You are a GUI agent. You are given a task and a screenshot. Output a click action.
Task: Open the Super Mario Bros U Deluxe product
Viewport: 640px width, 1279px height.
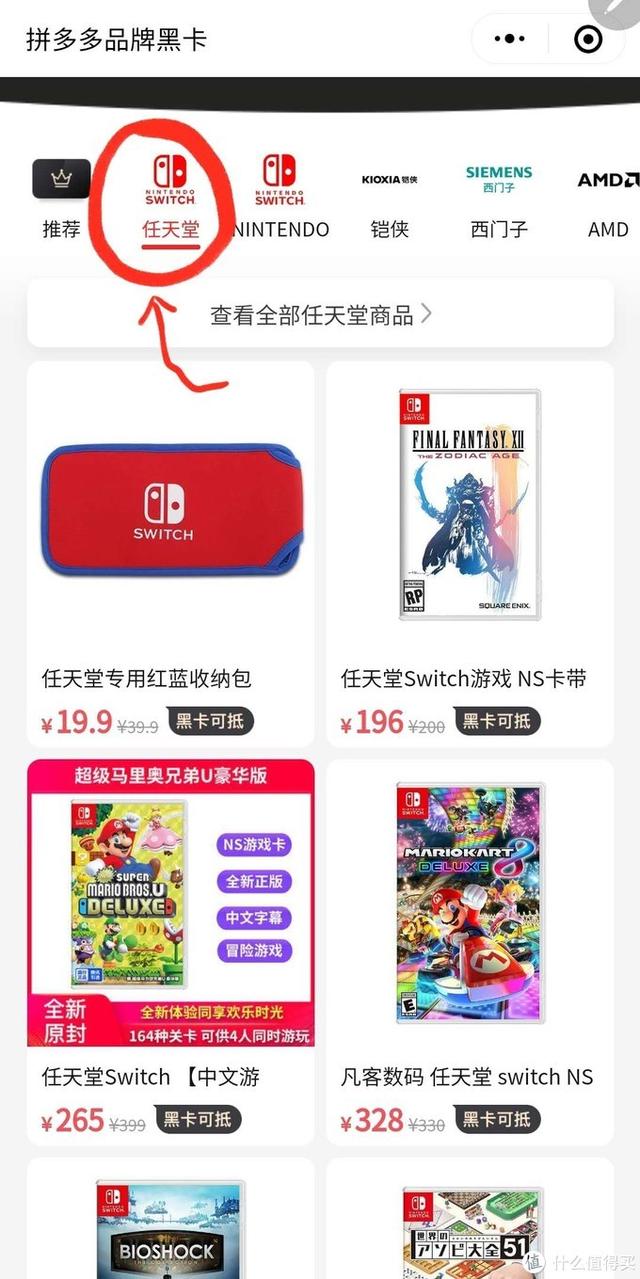pos(170,950)
